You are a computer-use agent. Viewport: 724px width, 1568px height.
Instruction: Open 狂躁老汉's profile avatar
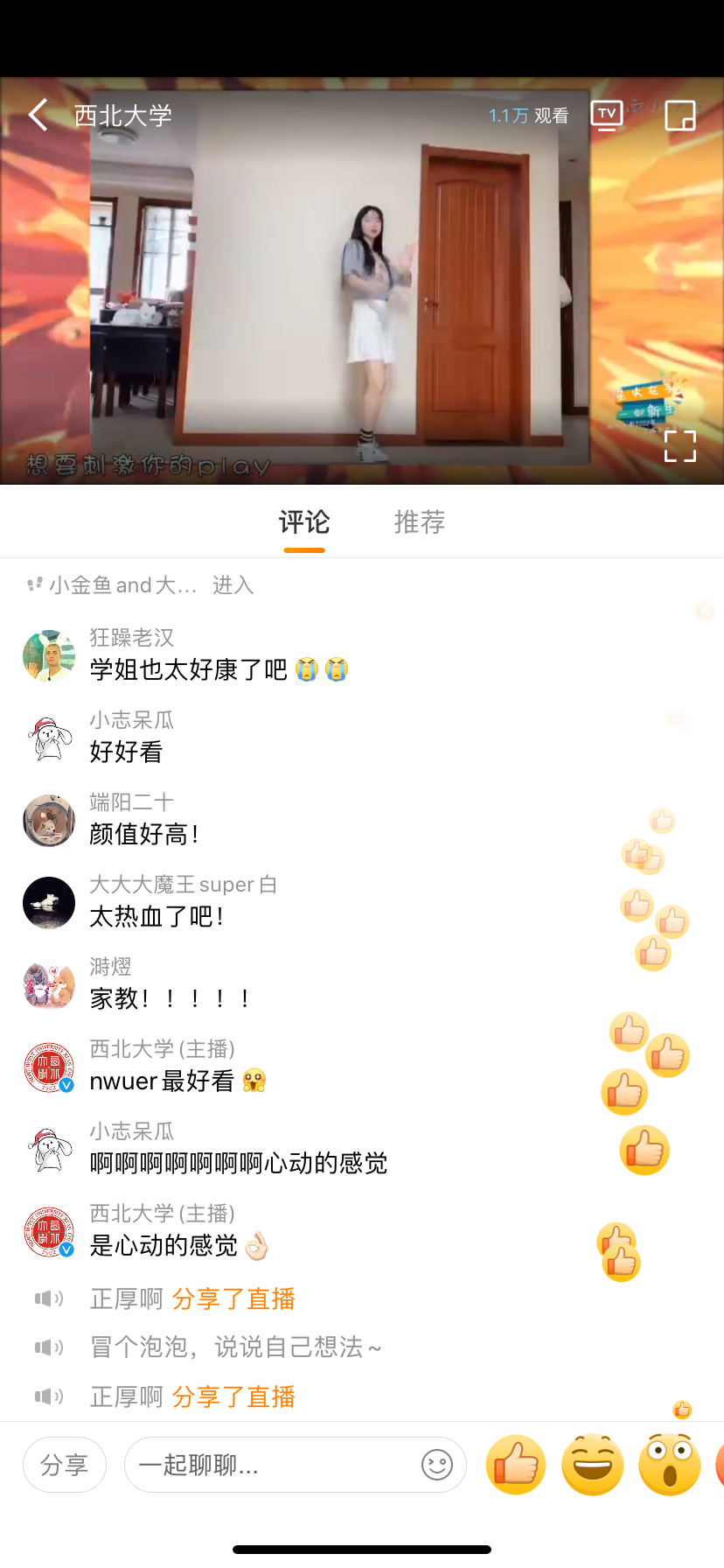(49, 656)
